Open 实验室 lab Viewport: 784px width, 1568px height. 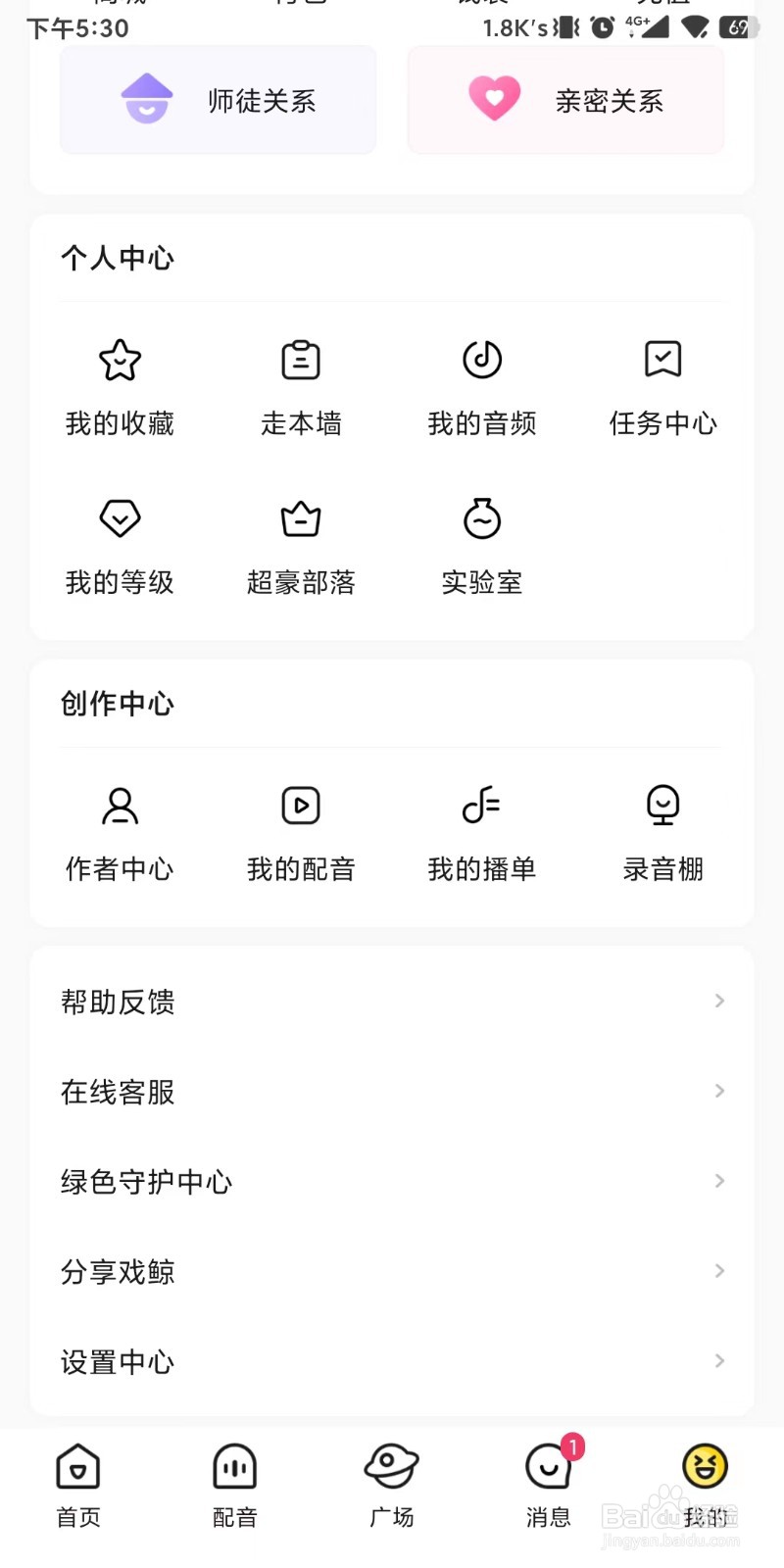click(x=482, y=546)
